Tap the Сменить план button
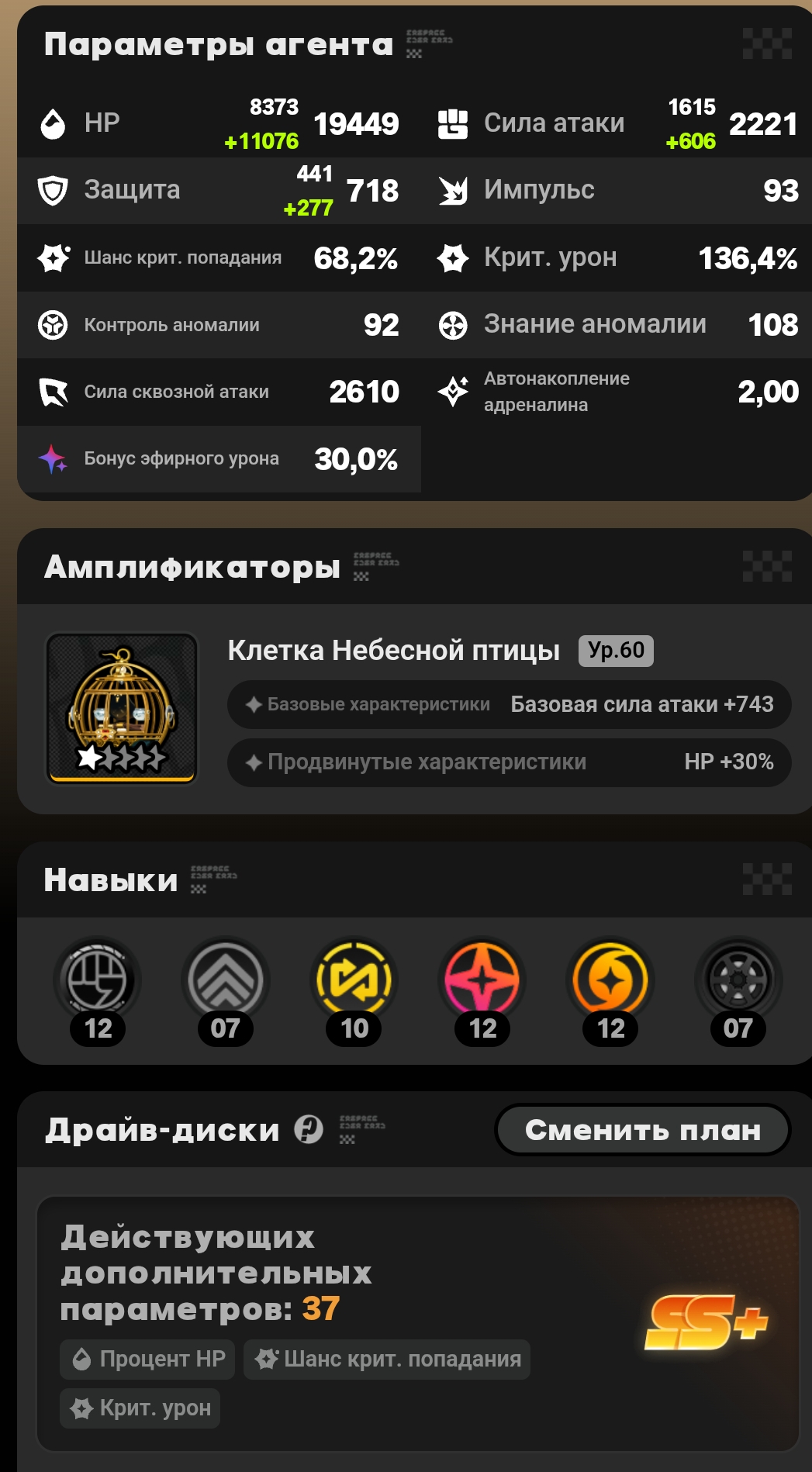The width and height of the screenshot is (812, 1472). click(x=642, y=1130)
